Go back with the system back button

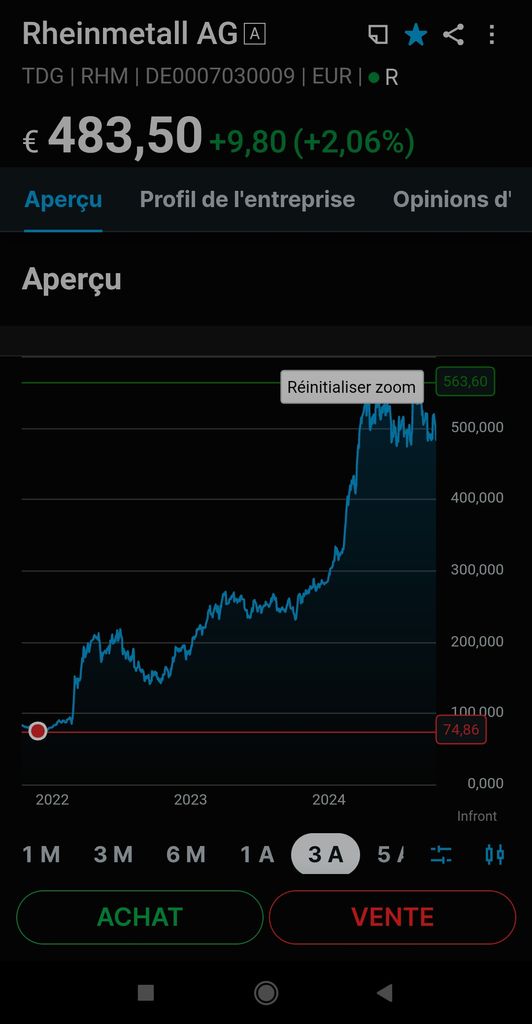pyautogui.click(x=385, y=993)
